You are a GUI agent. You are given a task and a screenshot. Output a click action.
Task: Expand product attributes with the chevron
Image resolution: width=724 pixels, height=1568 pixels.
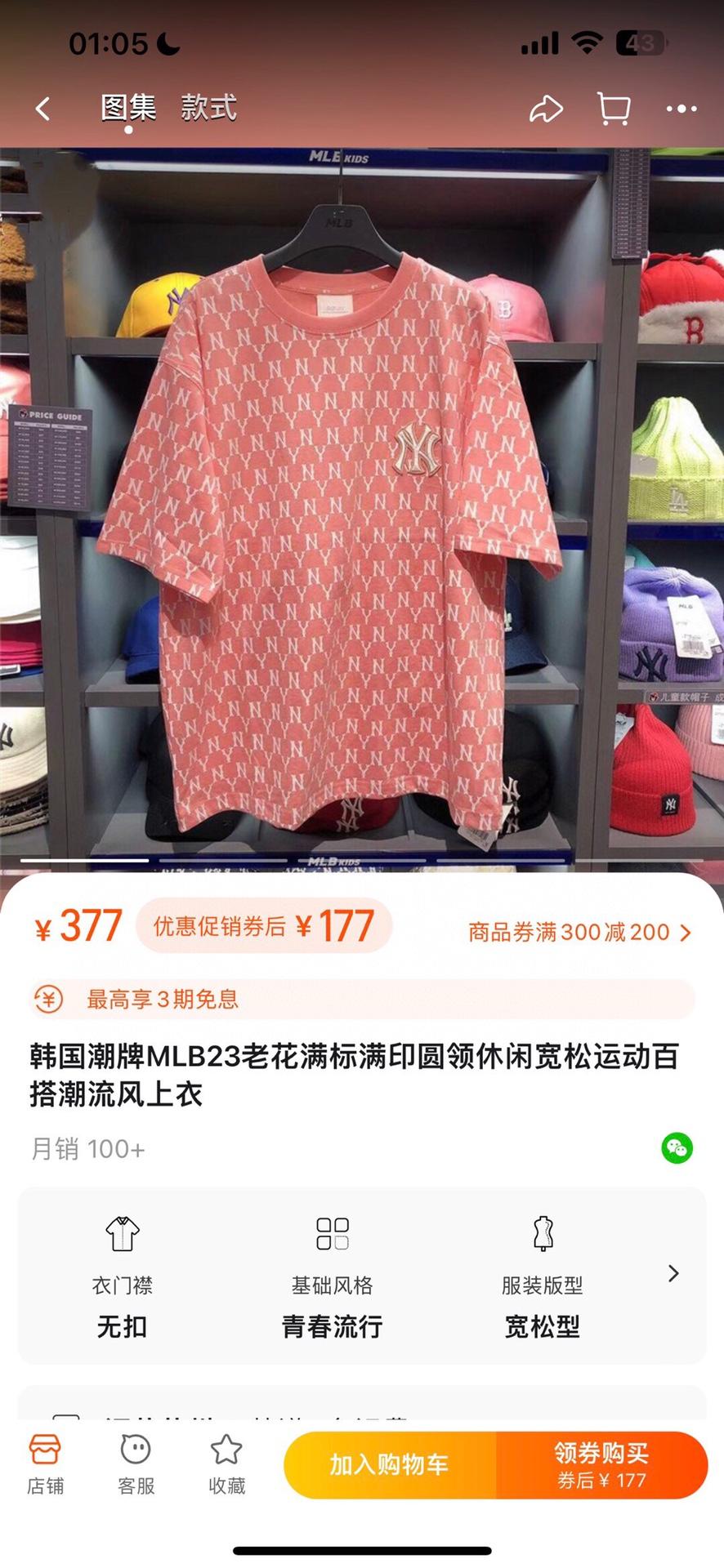pyautogui.click(x=673, y=1274)
